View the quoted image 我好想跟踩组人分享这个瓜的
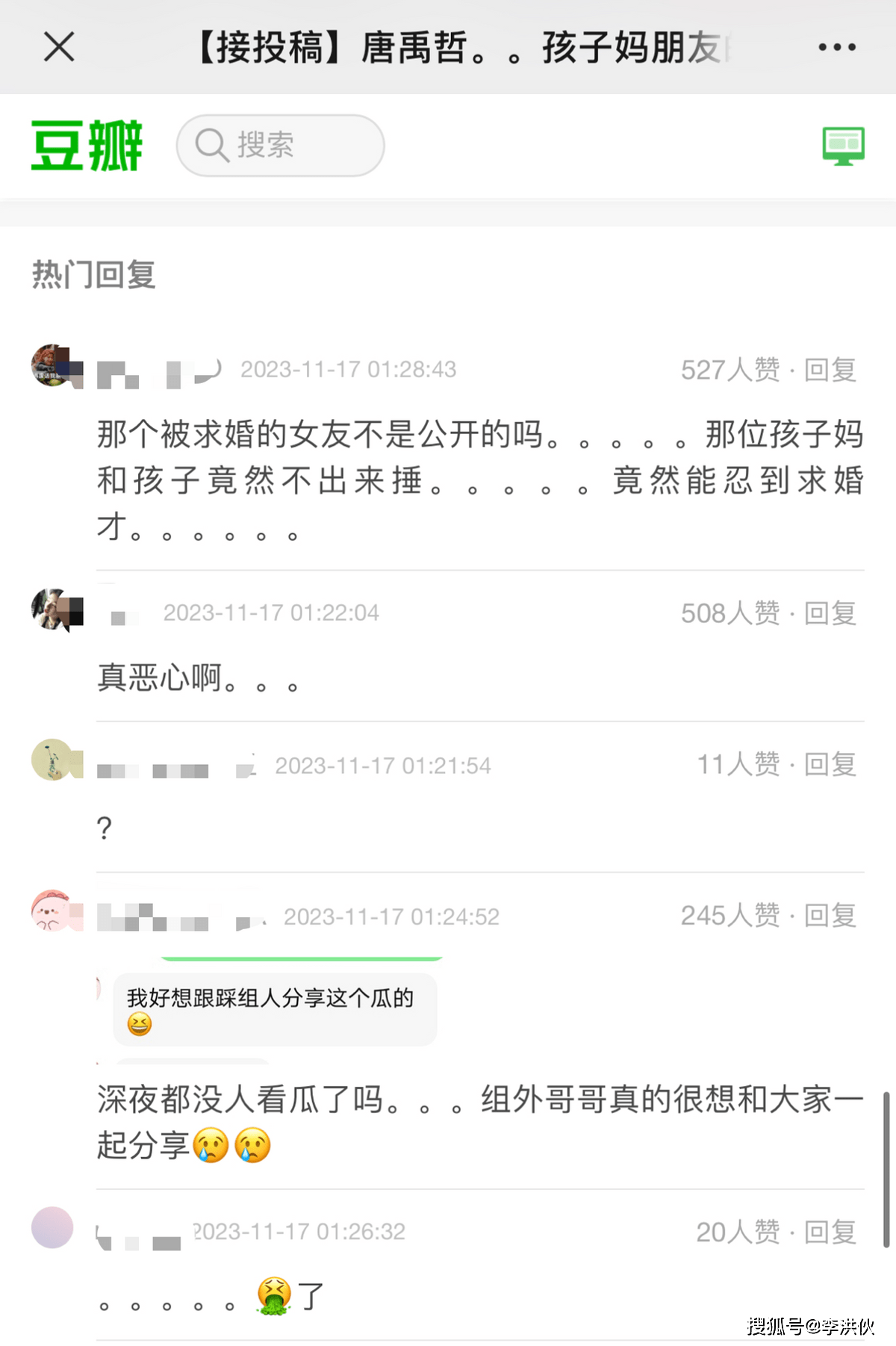Image resolution: width=896 pixels, height=1346 pixels. [x=275, y=1009]
